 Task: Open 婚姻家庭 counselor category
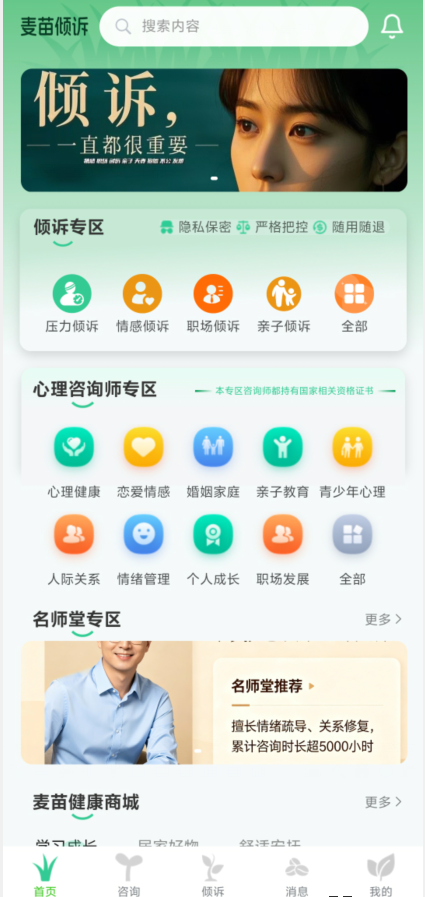pos(213,463)
